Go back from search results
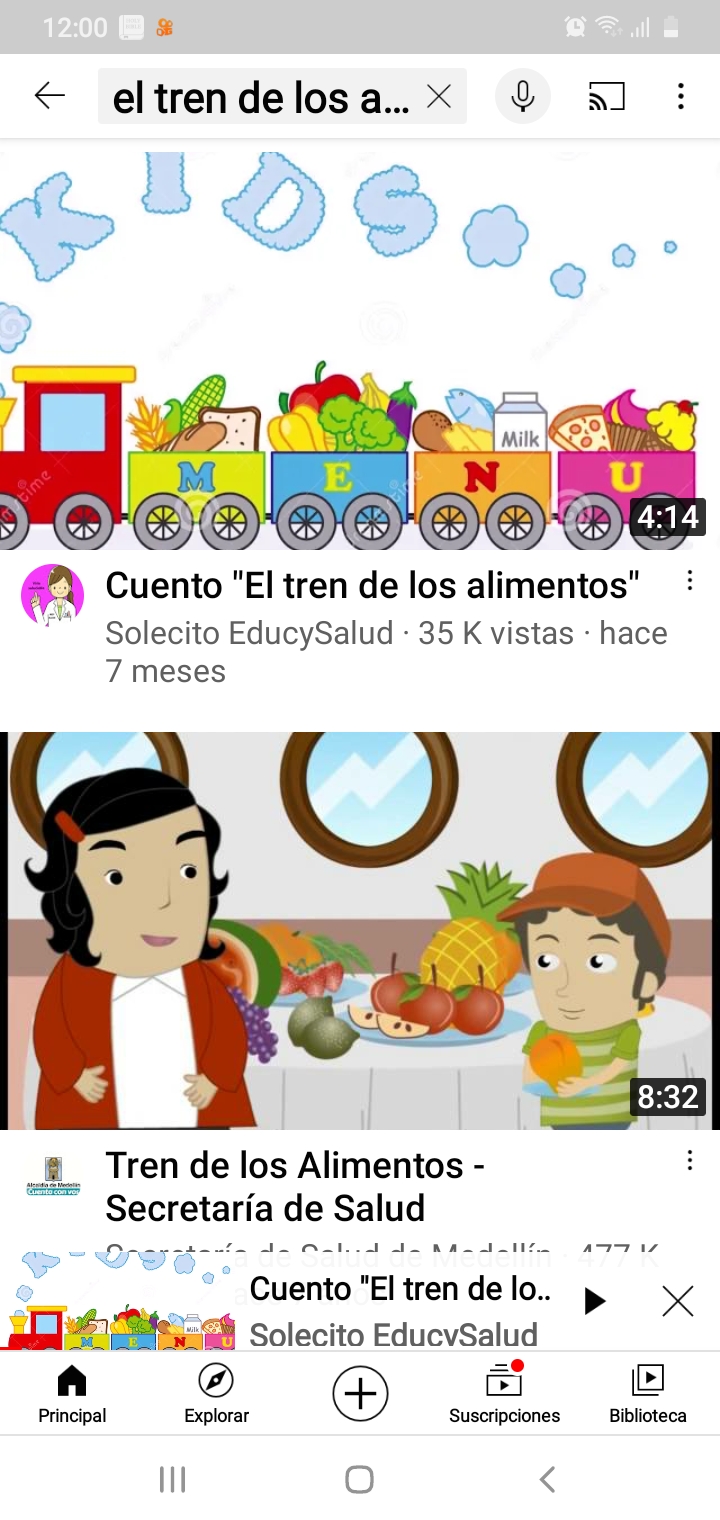Screen dimensions: 720x1520 [49, 96]
